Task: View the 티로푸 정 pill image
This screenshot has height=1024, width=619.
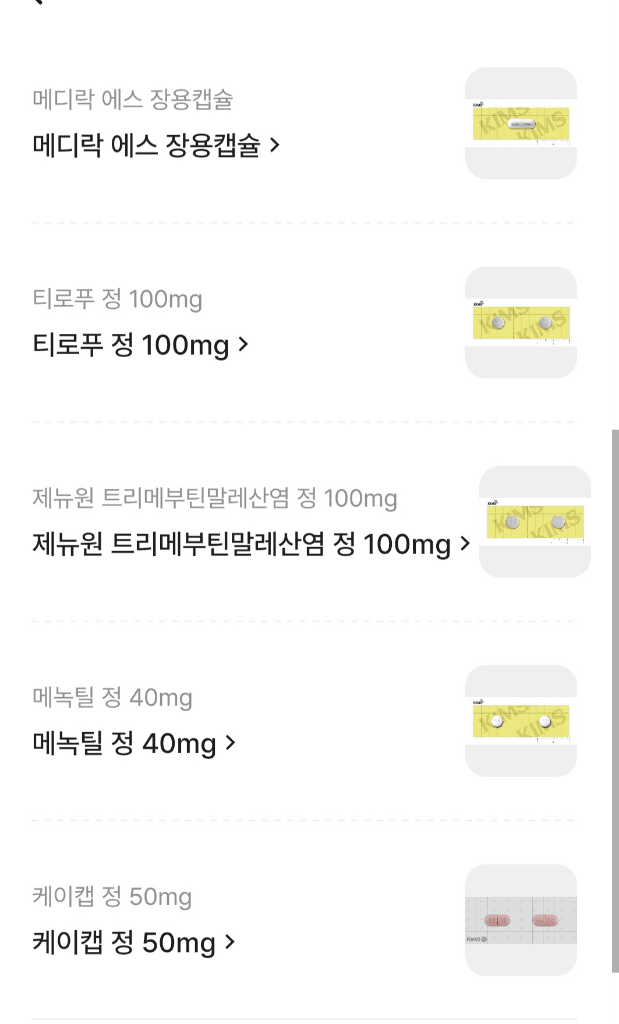Action: pos(521,322)
